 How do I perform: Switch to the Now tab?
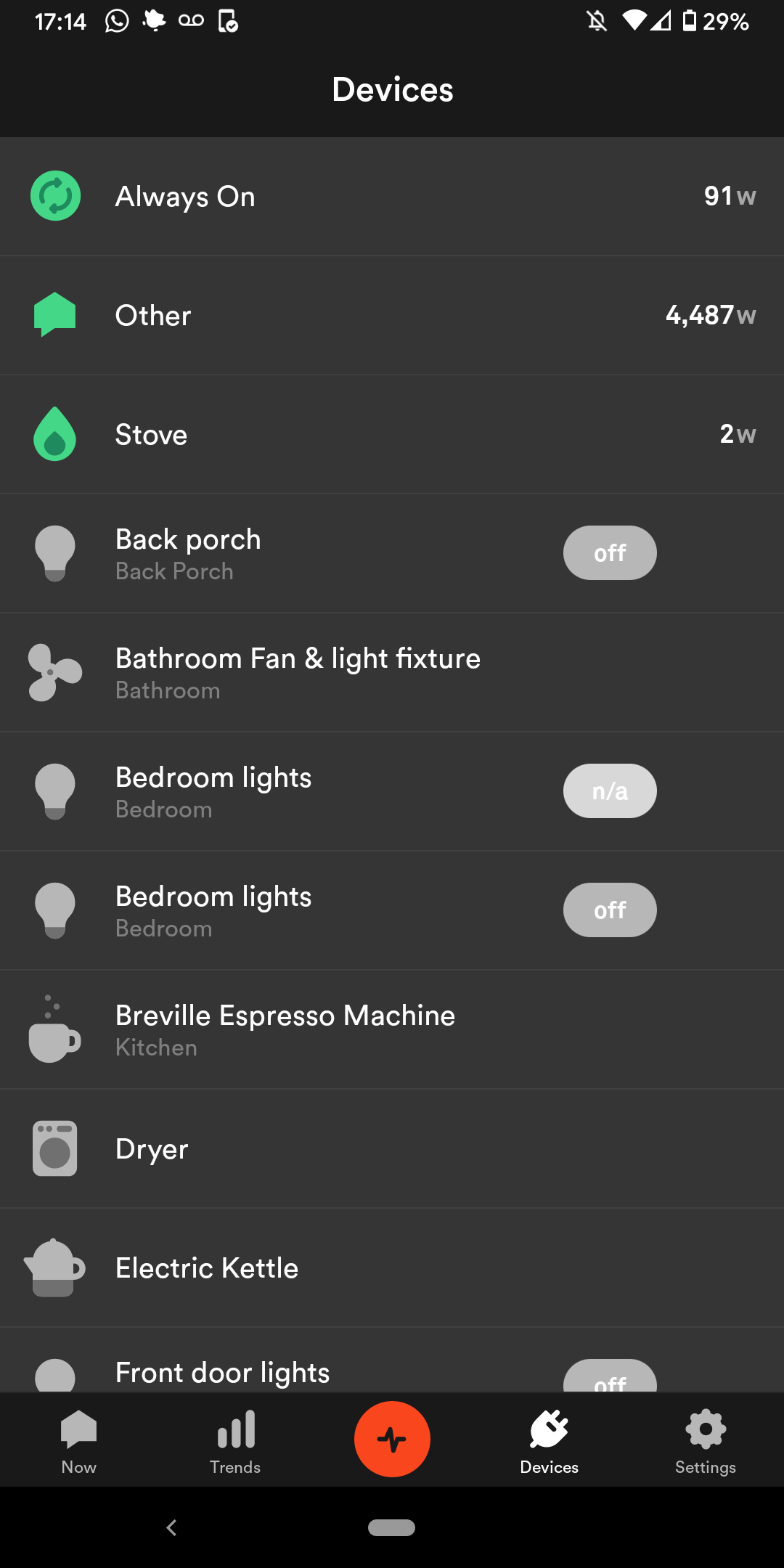click(79, 1440)
